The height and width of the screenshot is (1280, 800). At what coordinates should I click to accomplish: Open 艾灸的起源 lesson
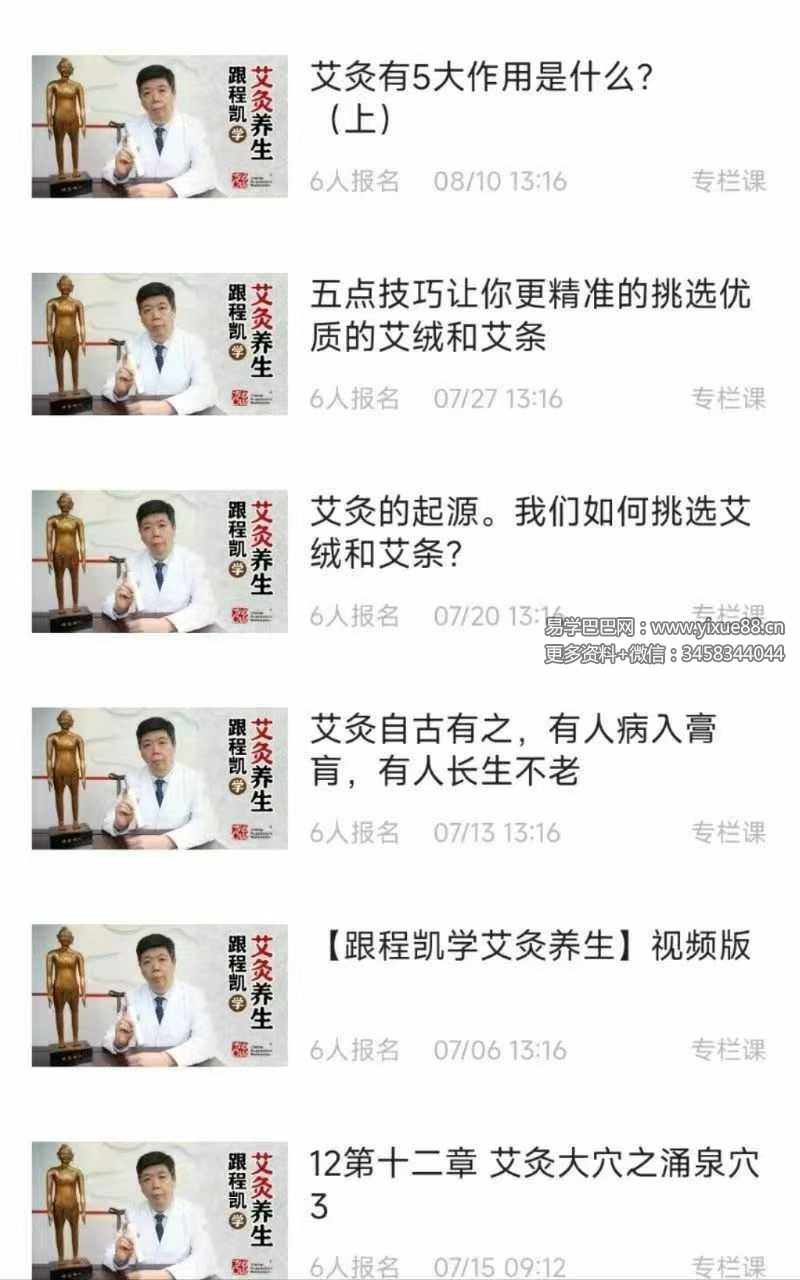click(528, 532)
